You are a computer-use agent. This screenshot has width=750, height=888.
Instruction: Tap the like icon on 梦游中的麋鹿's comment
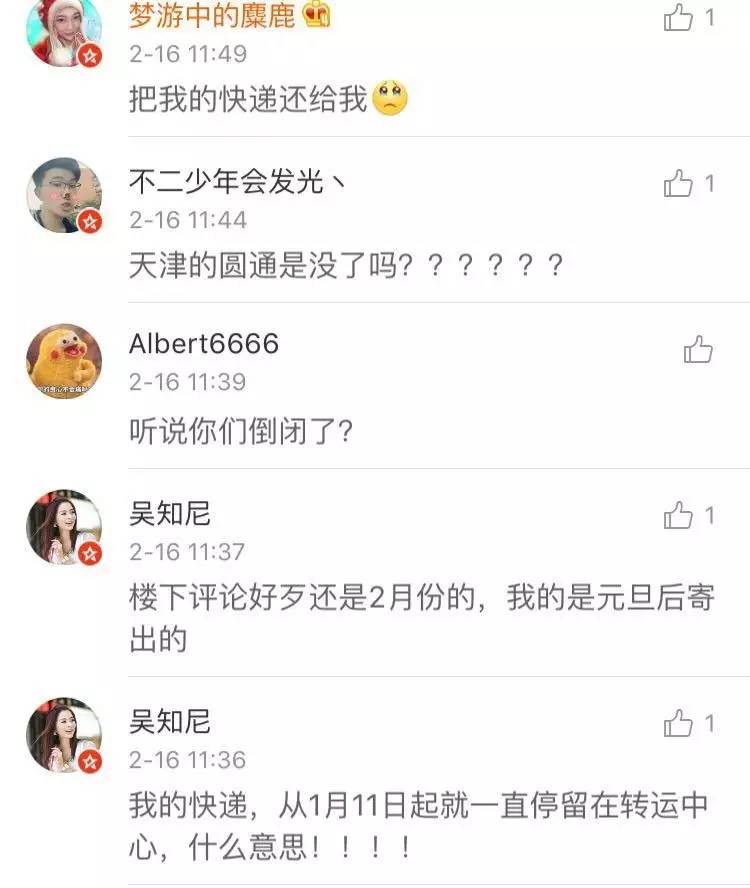(680, 18)
